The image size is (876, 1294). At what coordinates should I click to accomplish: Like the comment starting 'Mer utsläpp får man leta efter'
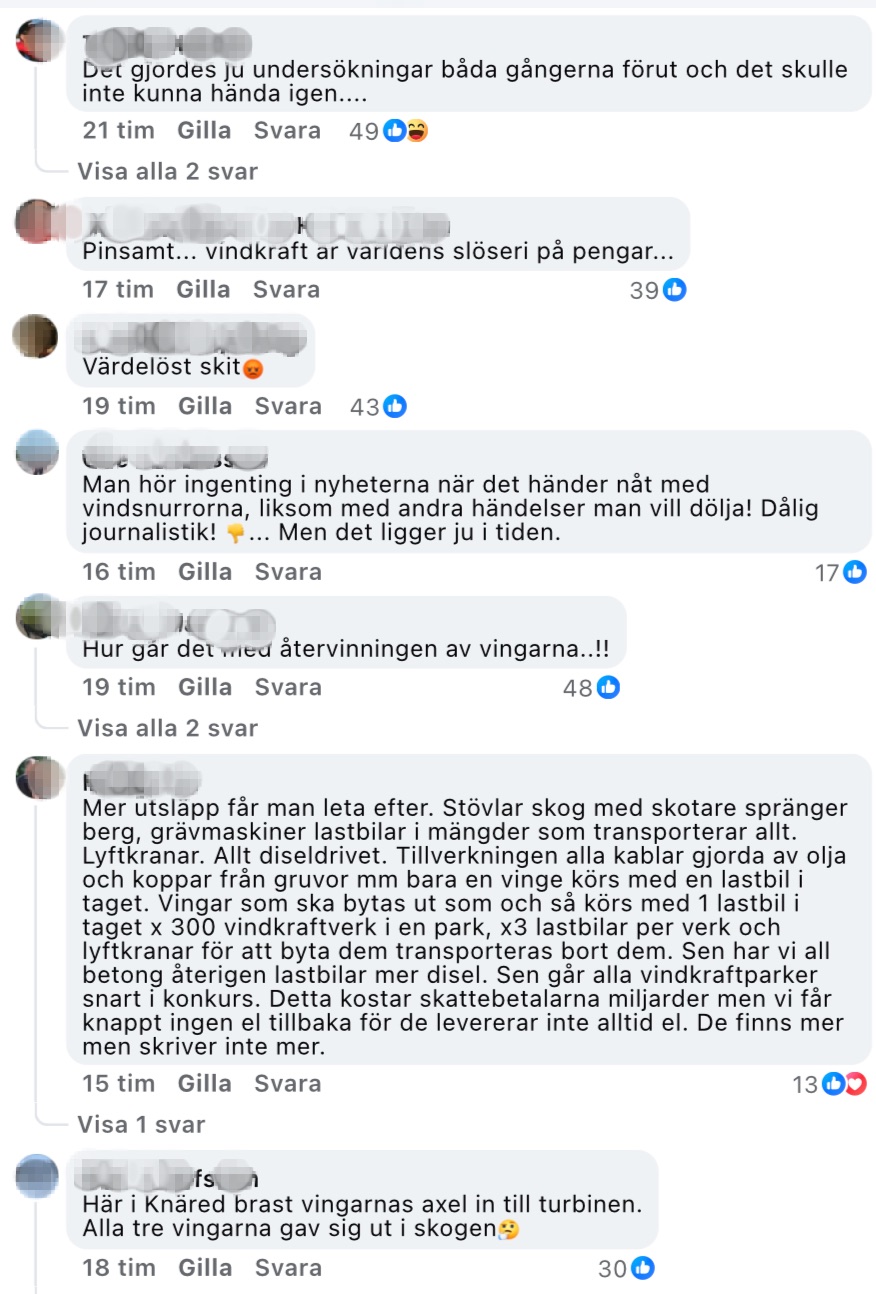[204, 1083]
